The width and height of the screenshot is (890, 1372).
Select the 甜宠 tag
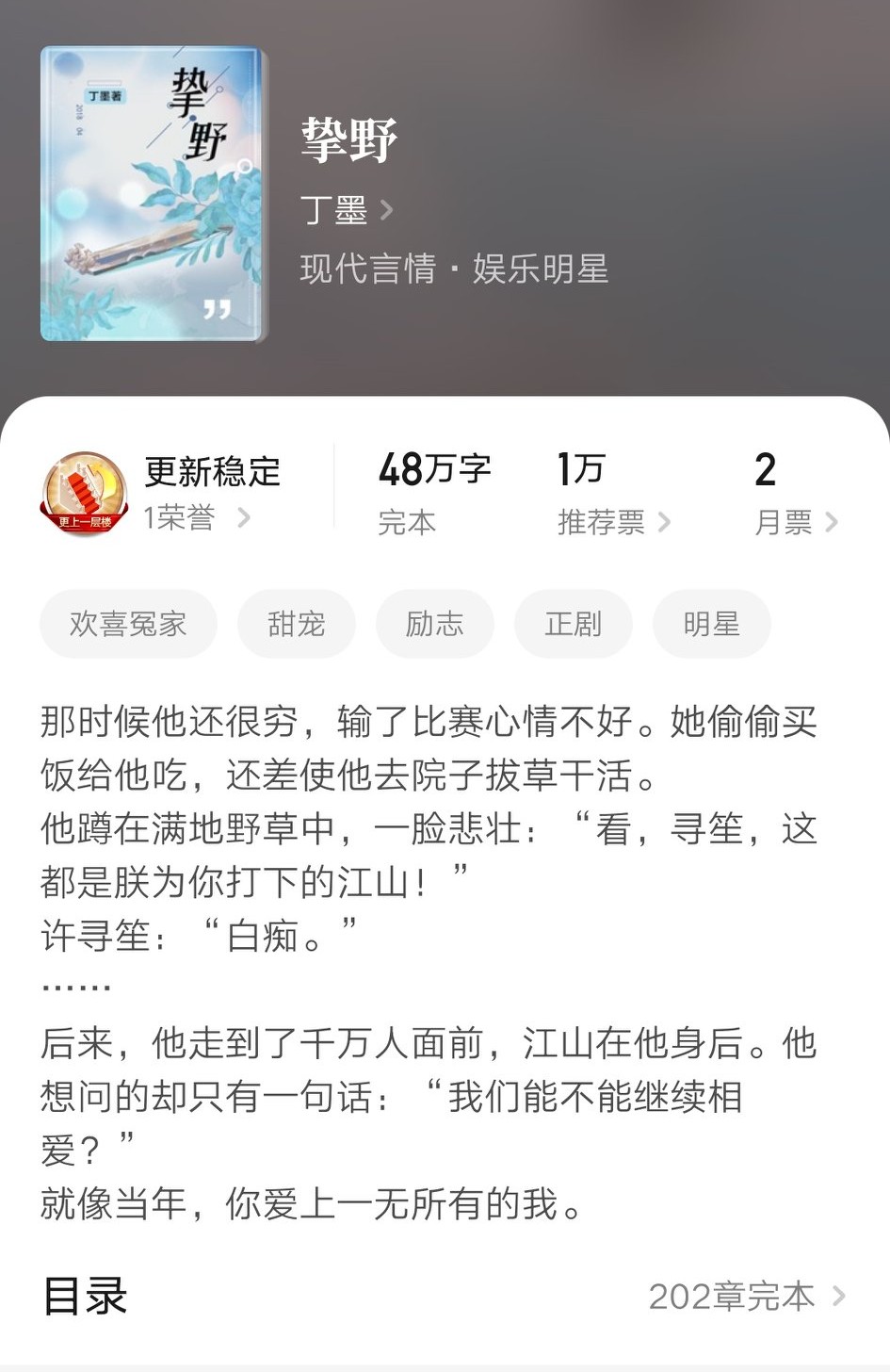[x=297, y=623]
